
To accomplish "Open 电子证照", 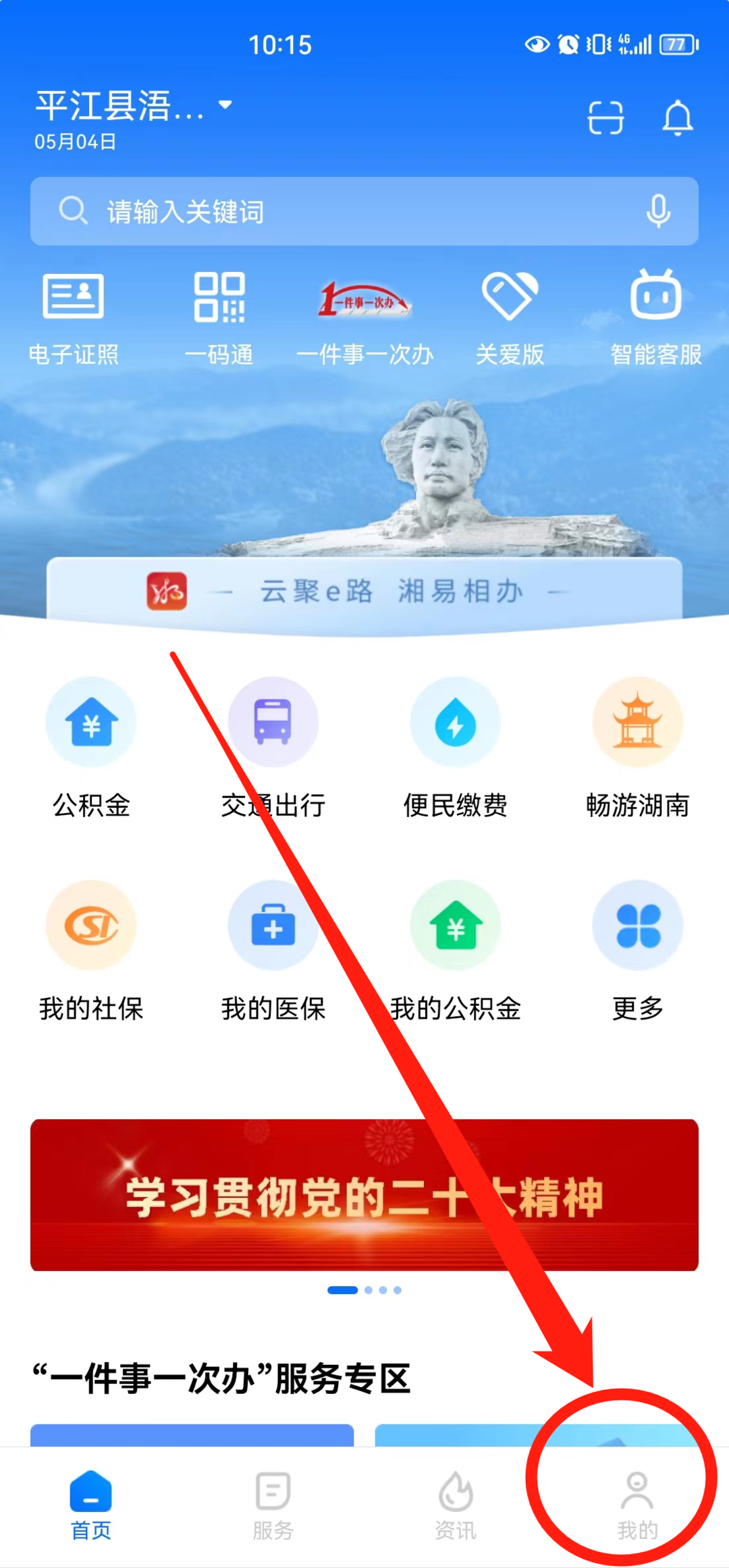I will pyautogui.click(x=73, y=316).
